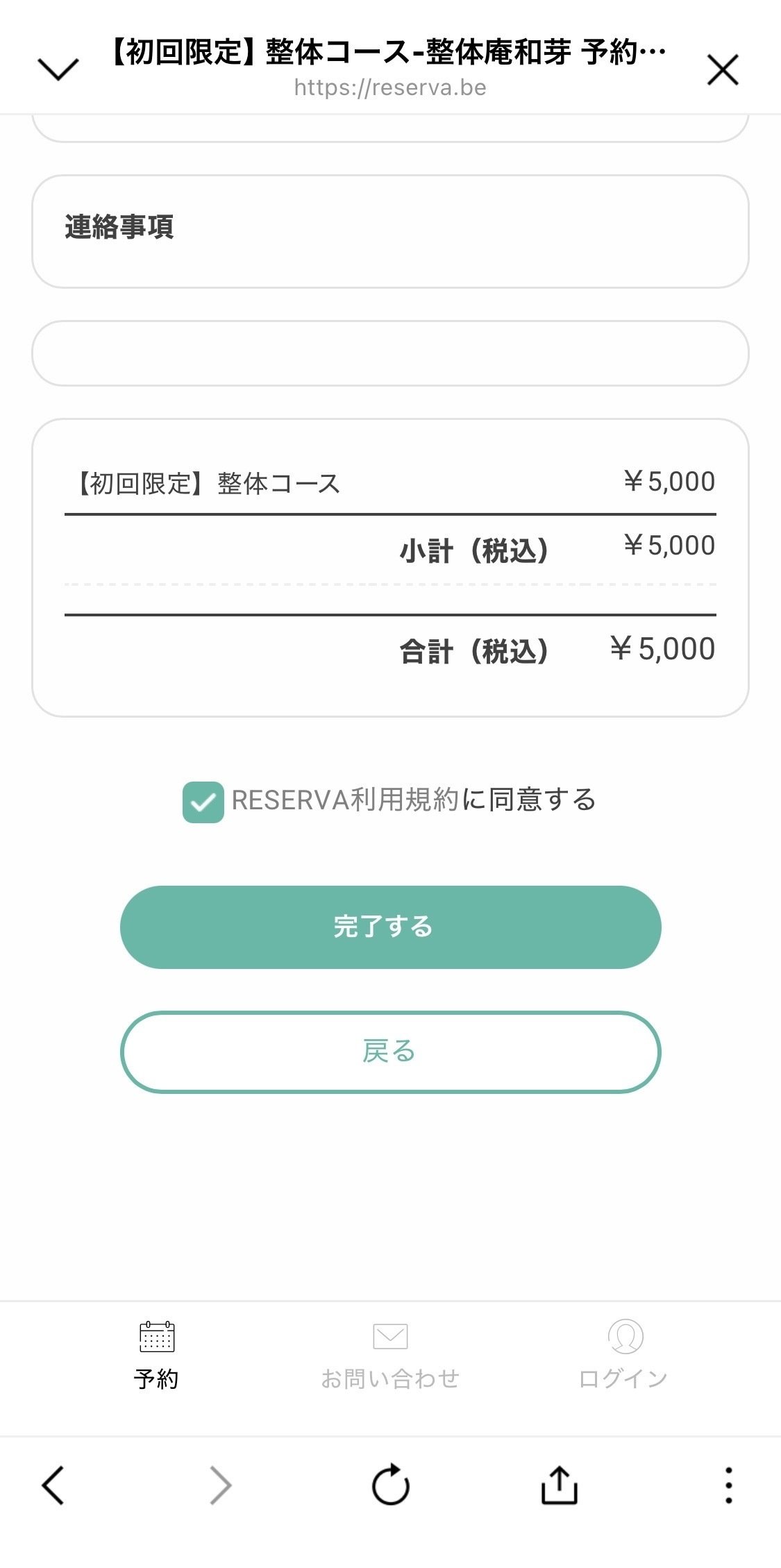Open the RESERVA利用規約 terms link

345,800
